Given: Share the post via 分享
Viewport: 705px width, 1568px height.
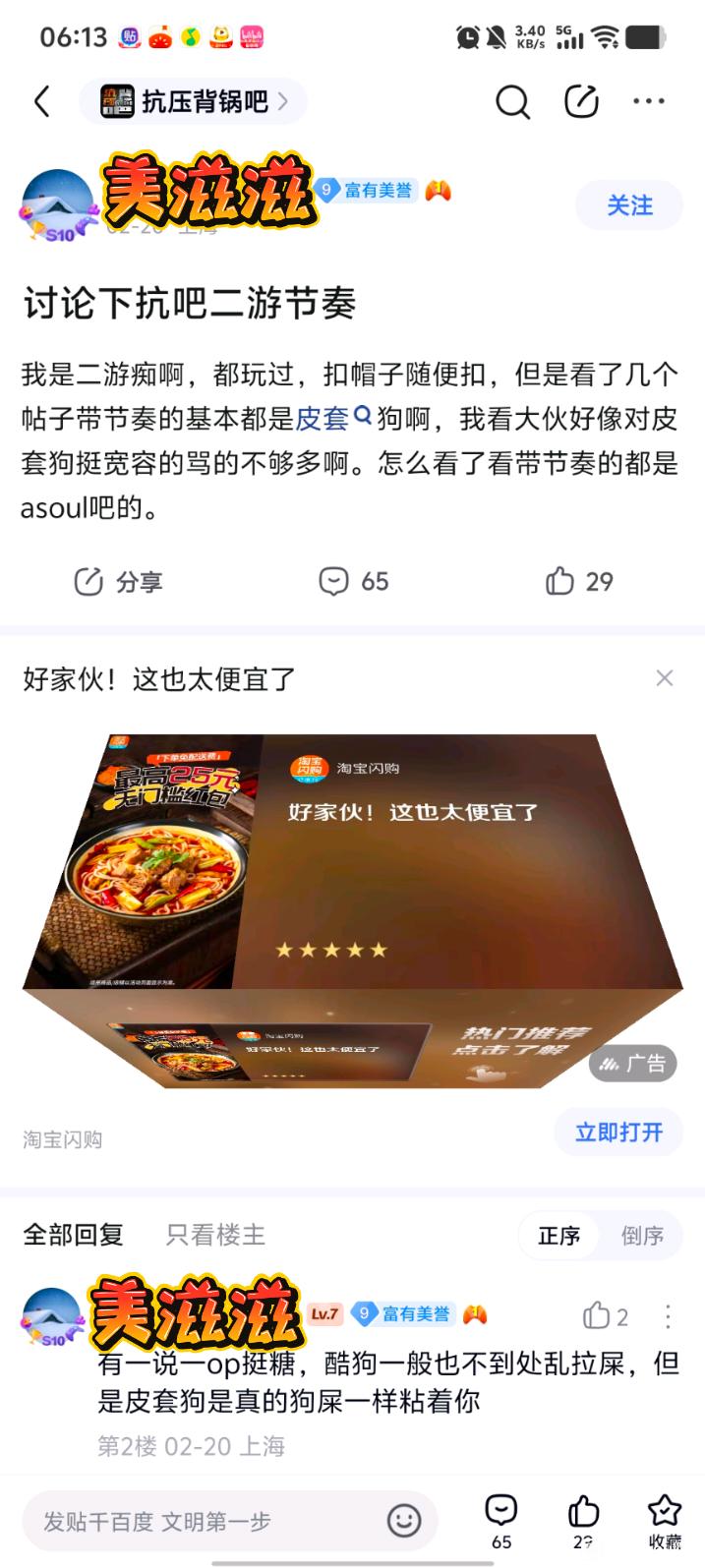Looking at the screenshot, I should (119, 581).
